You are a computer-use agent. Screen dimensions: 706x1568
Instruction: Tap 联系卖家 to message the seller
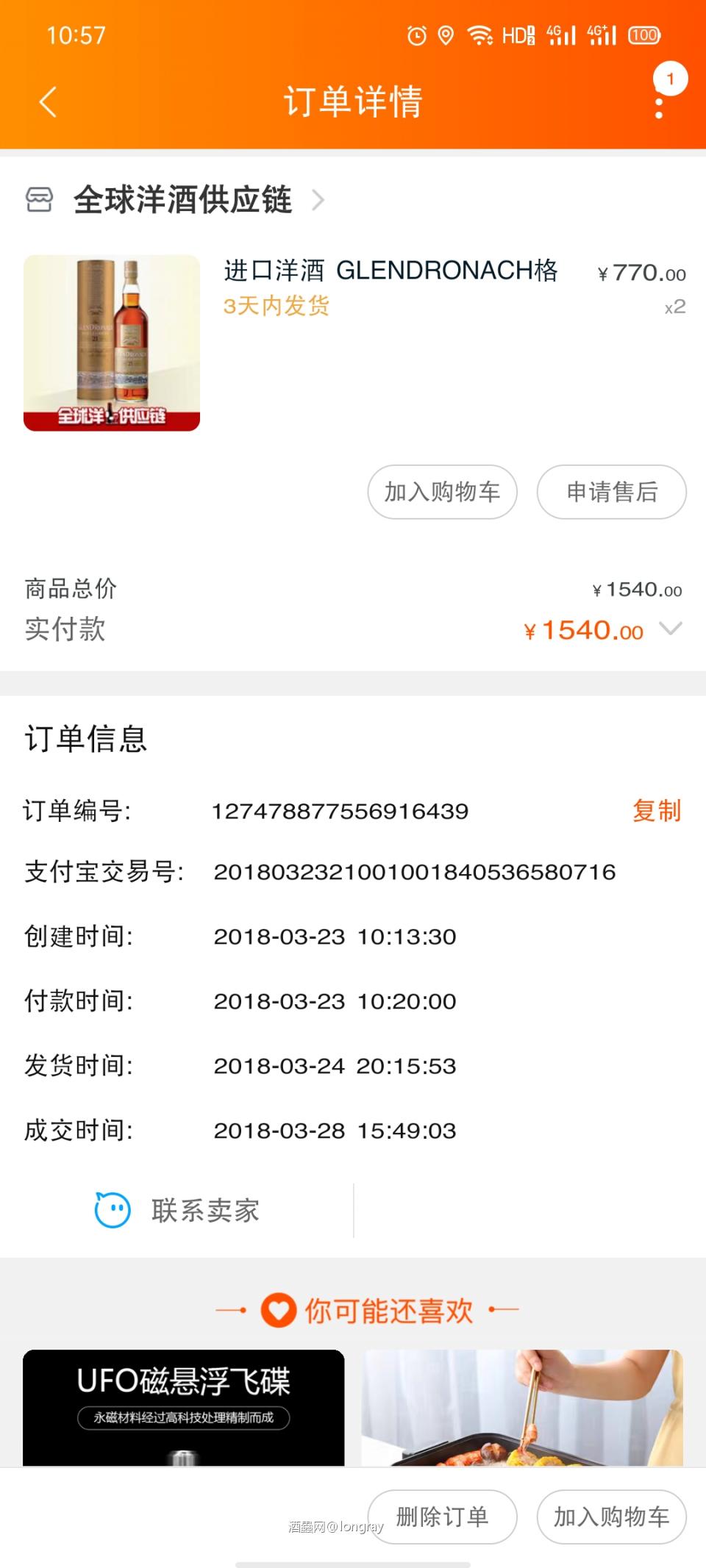206,1210
